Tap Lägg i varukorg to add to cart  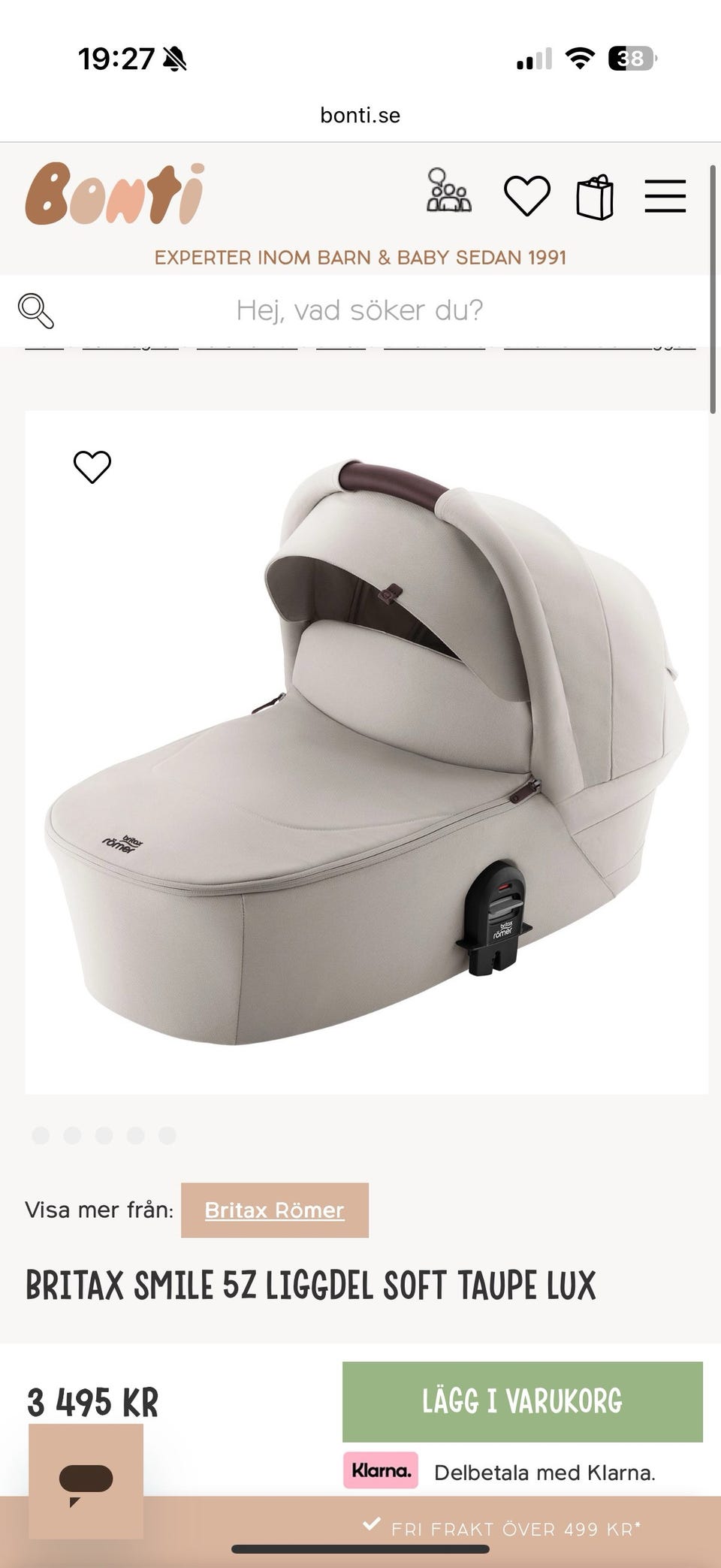pos(522,1401)
